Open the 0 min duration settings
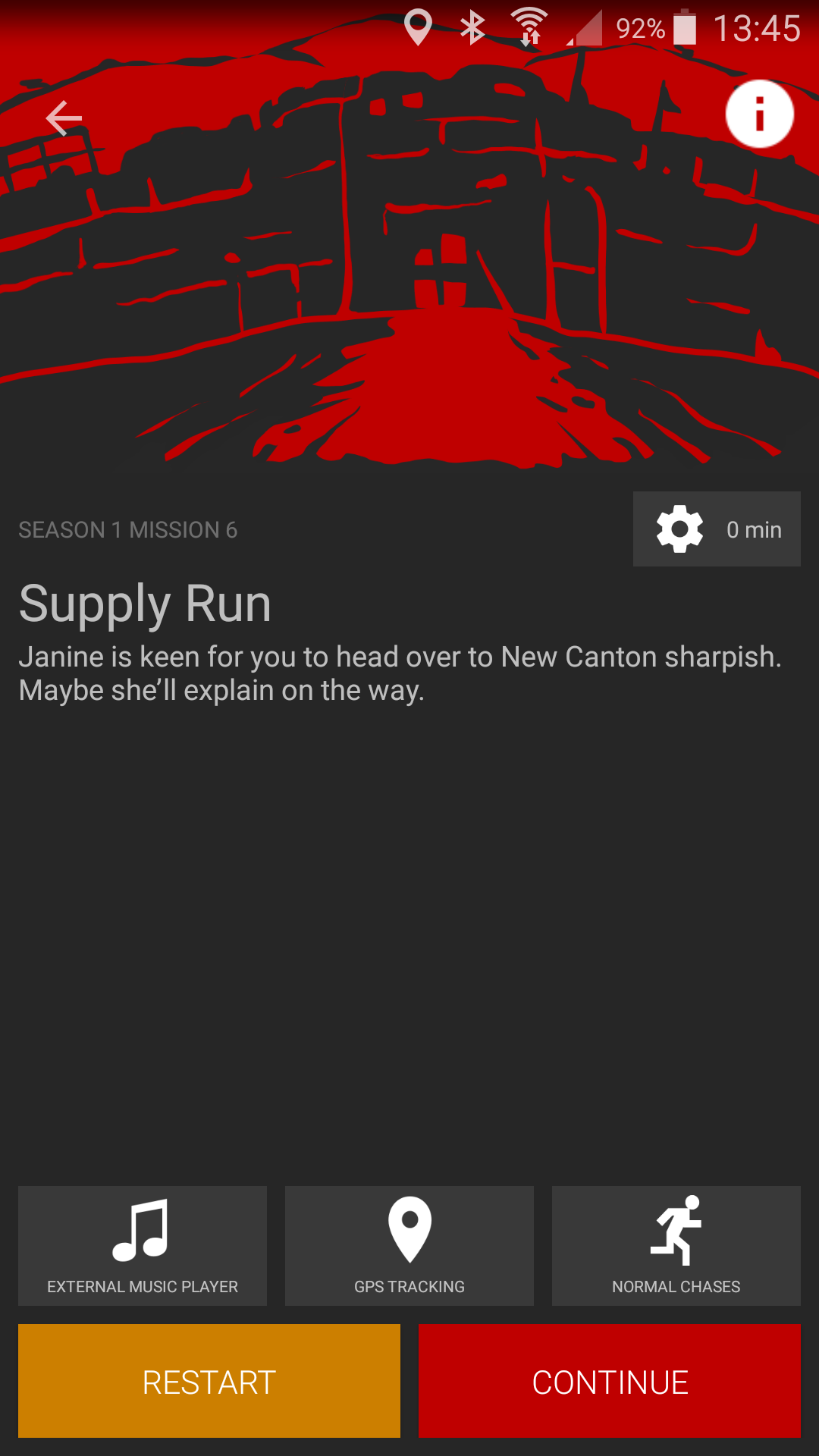 click(717, 529)
